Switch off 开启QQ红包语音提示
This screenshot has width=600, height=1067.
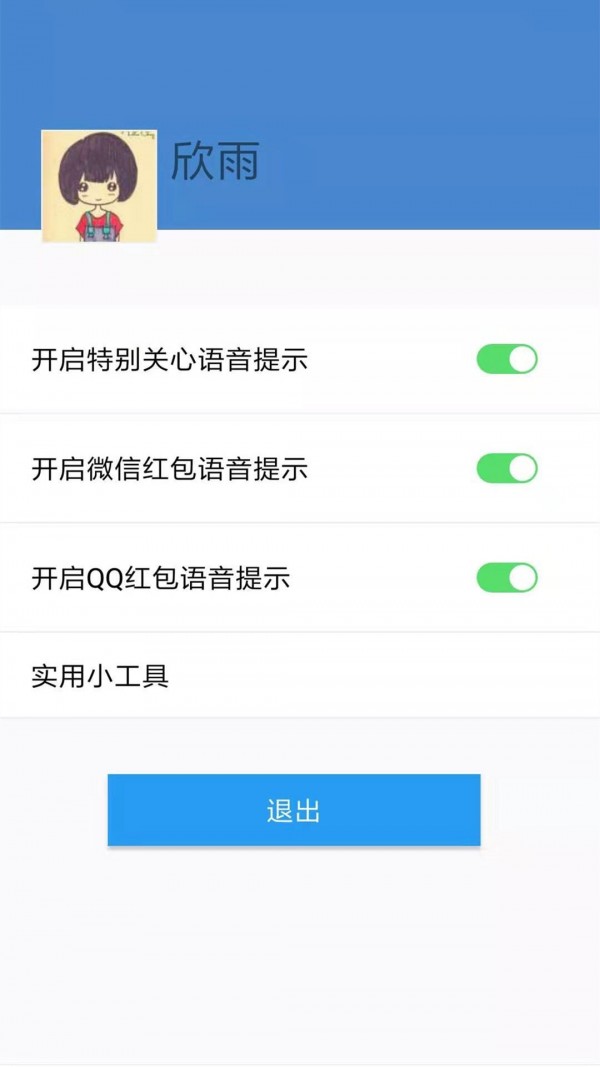click(507, 578)
